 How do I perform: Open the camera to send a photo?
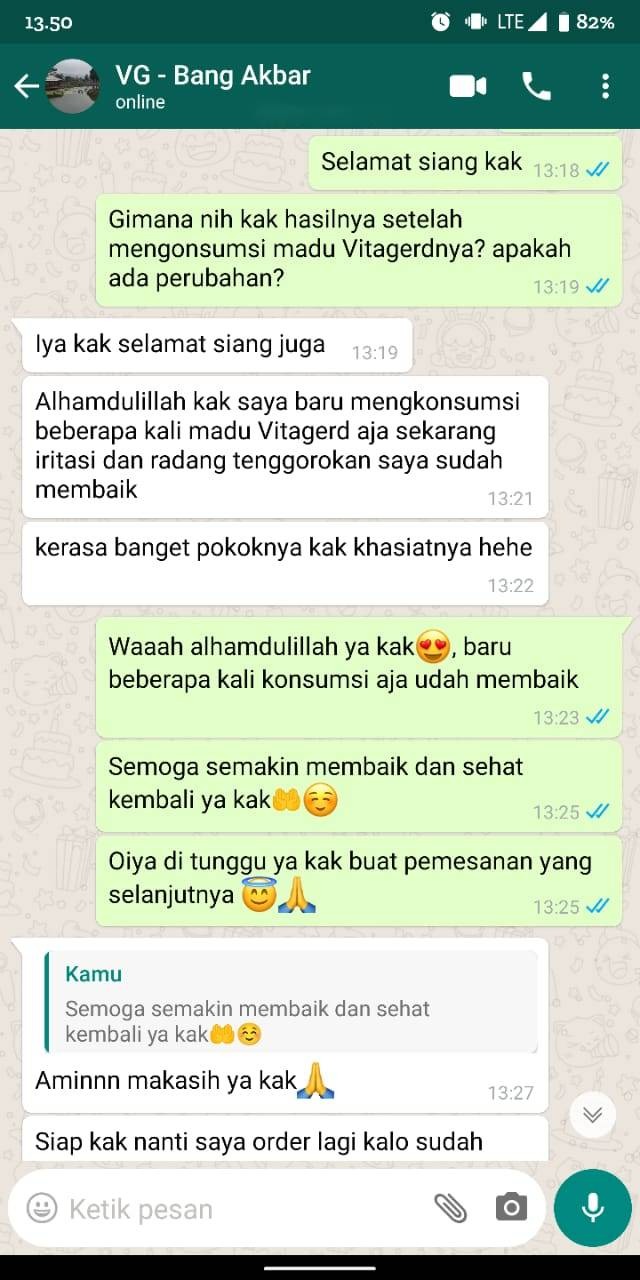click(511, 1208)
